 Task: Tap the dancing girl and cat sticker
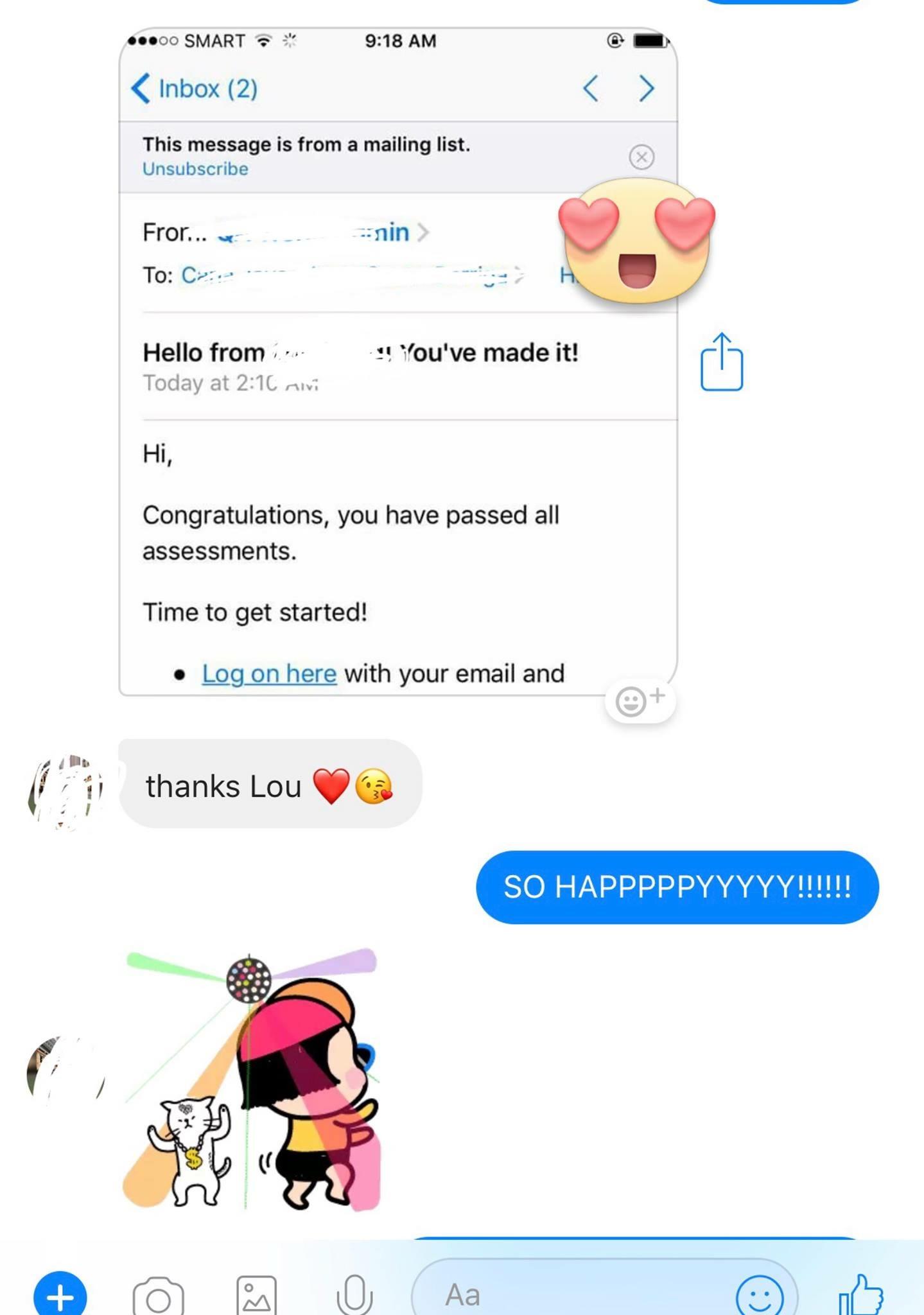click(252, 1080)
